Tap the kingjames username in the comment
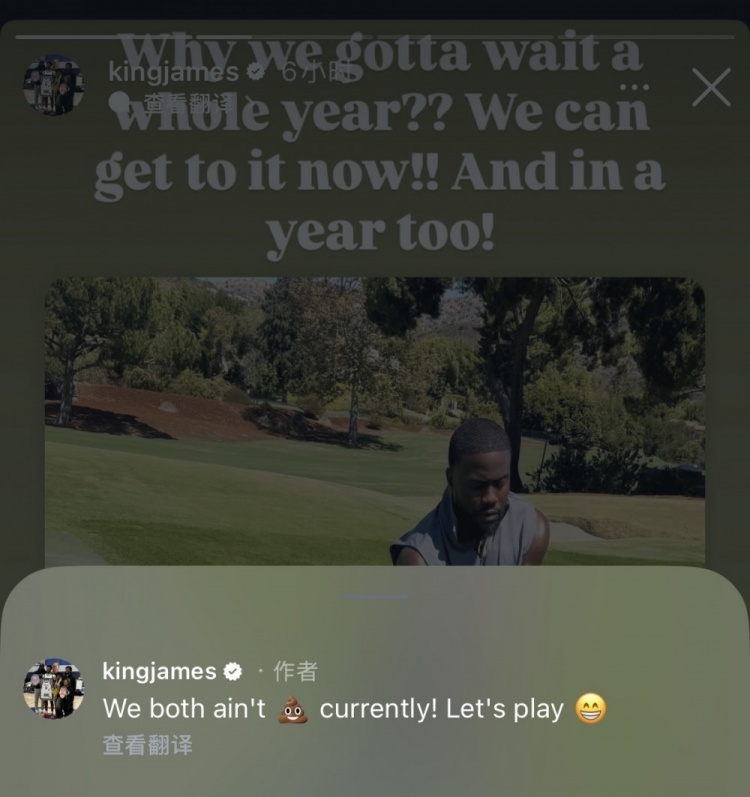Screen dimensions: 750x797 [x=160, y=671]
